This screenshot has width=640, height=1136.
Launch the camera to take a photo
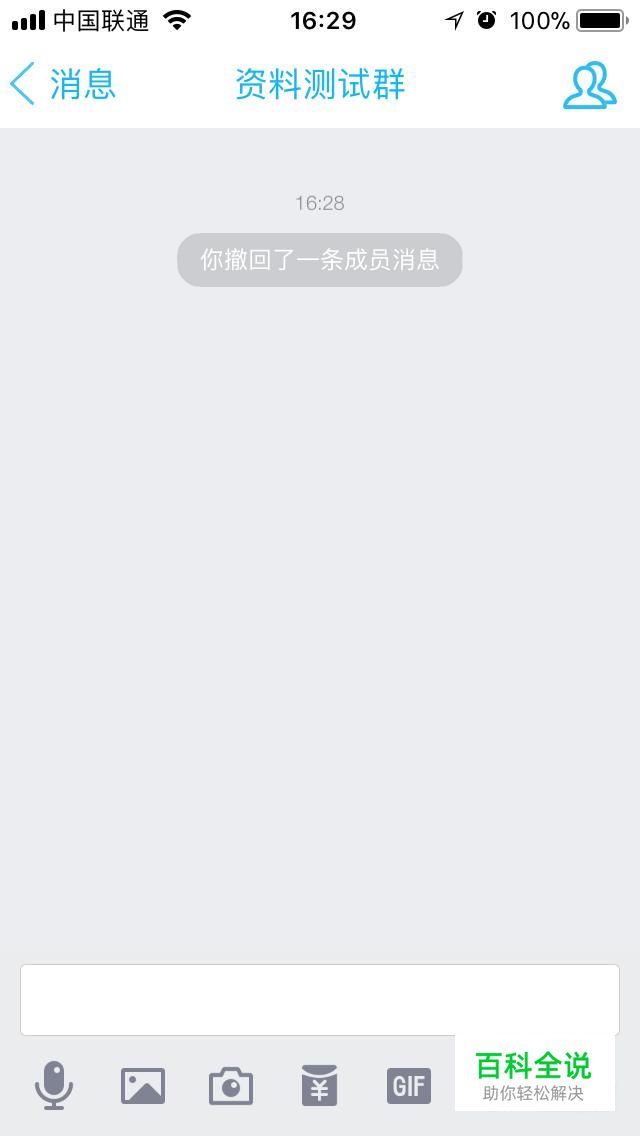[231, 1086]
